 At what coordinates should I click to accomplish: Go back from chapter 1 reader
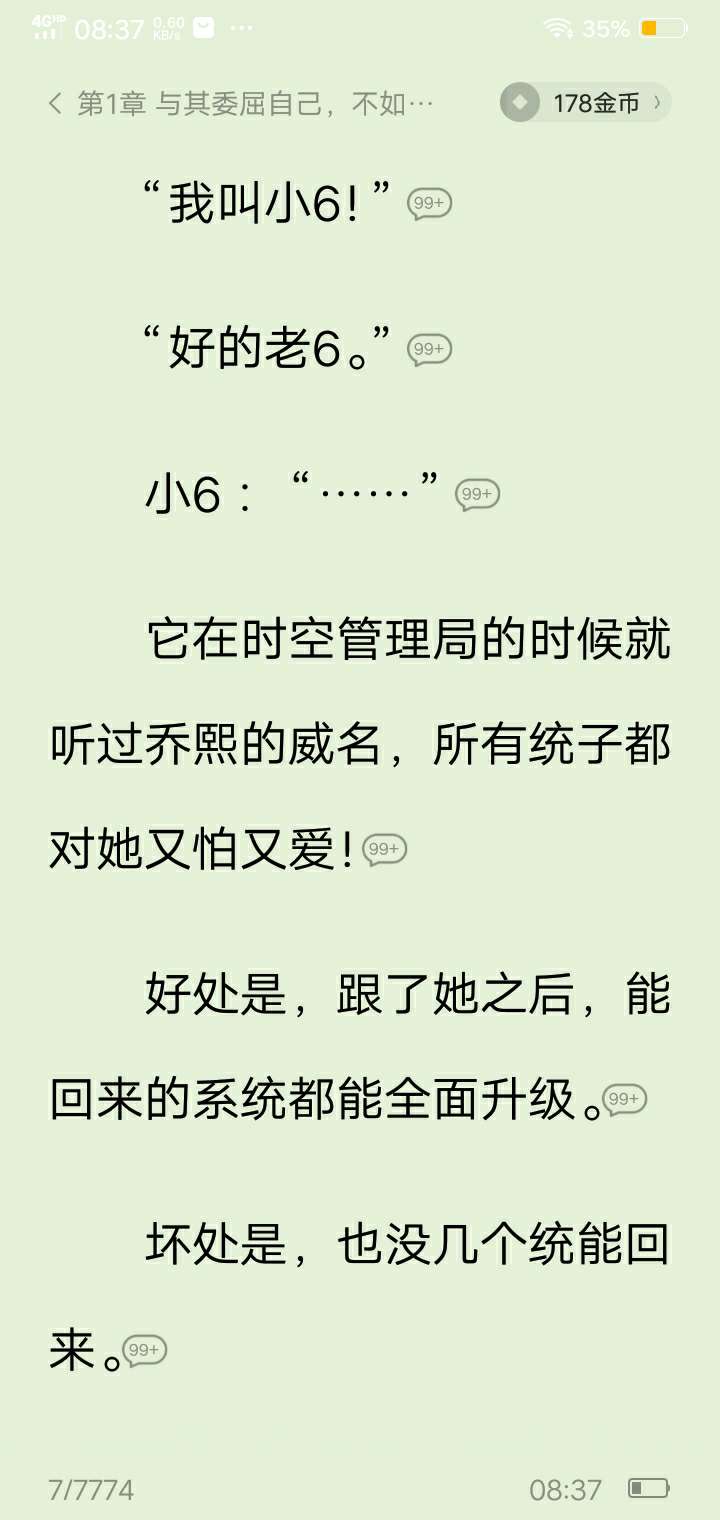coord(56,103)
